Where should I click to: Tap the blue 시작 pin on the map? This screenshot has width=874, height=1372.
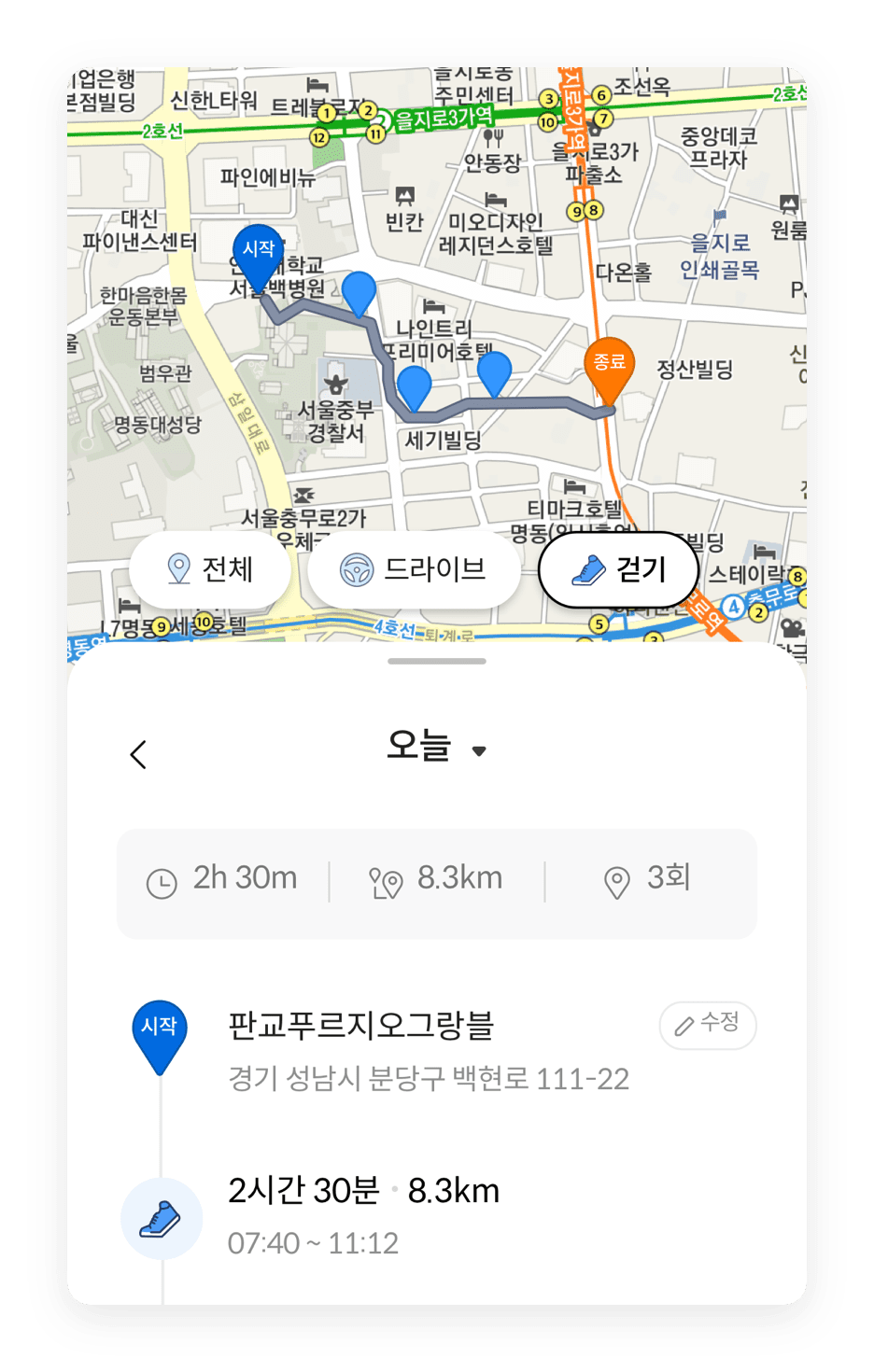258,253
